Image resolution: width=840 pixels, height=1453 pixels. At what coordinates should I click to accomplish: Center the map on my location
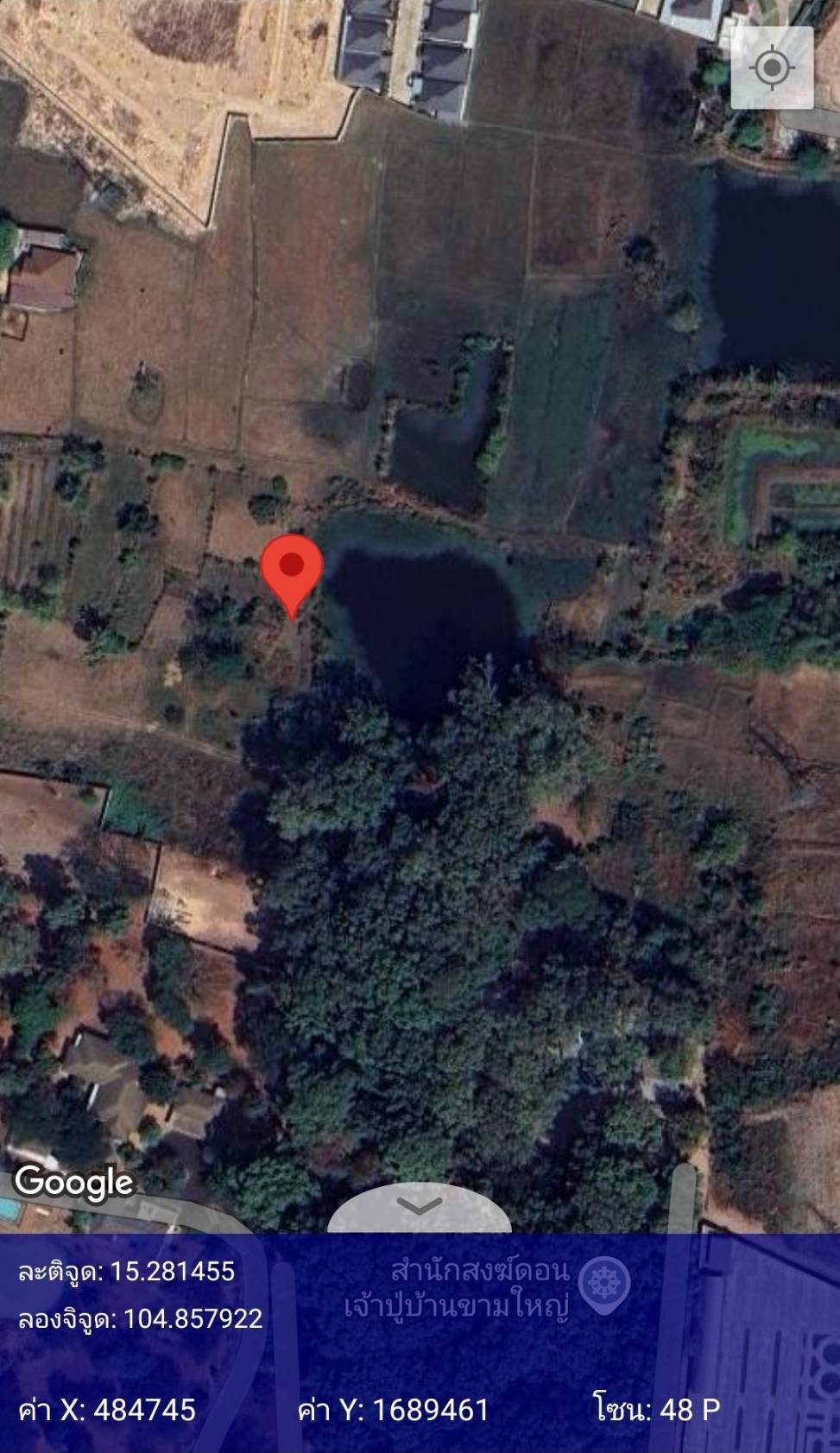(772, 67)
